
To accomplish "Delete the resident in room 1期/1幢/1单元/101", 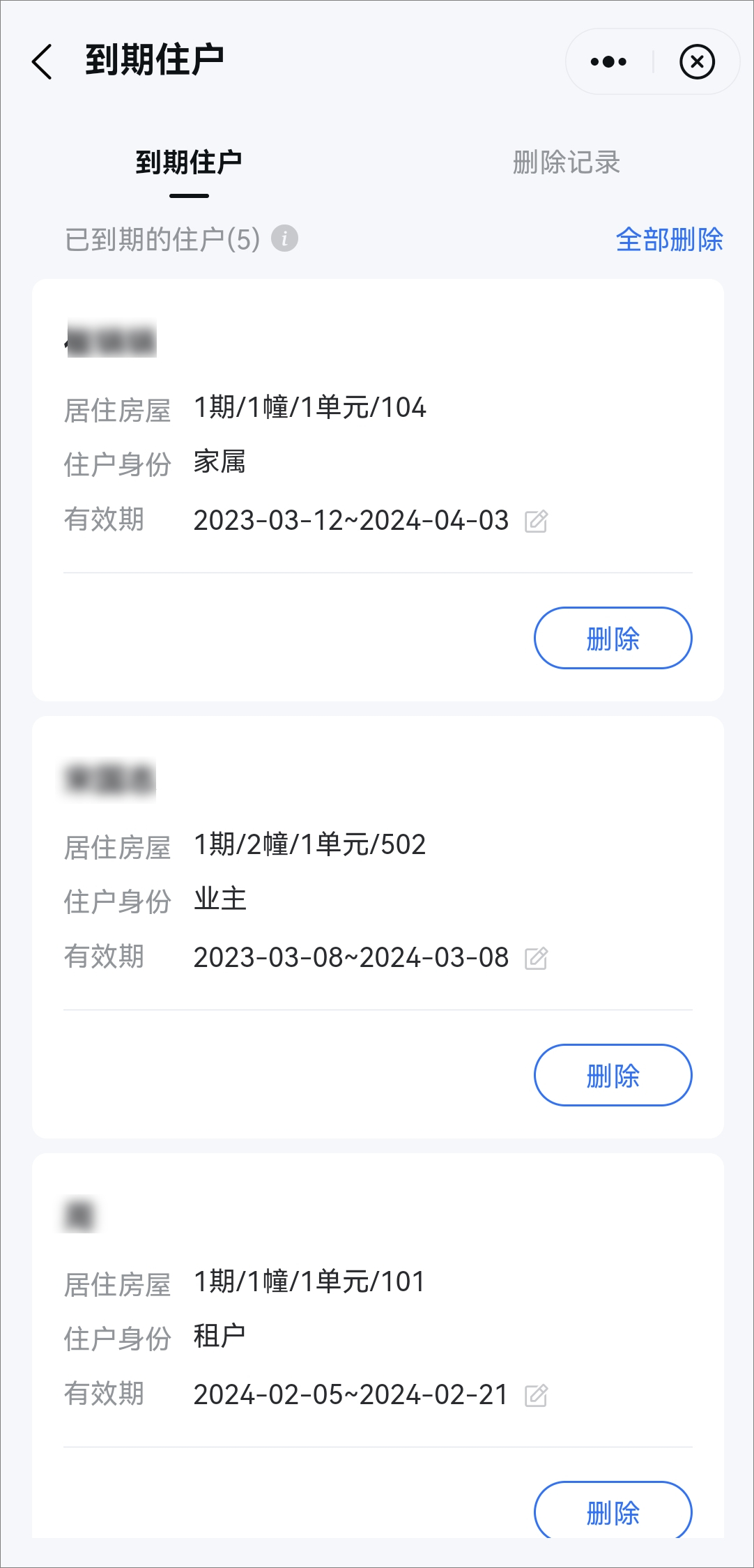I will 613,1511.
